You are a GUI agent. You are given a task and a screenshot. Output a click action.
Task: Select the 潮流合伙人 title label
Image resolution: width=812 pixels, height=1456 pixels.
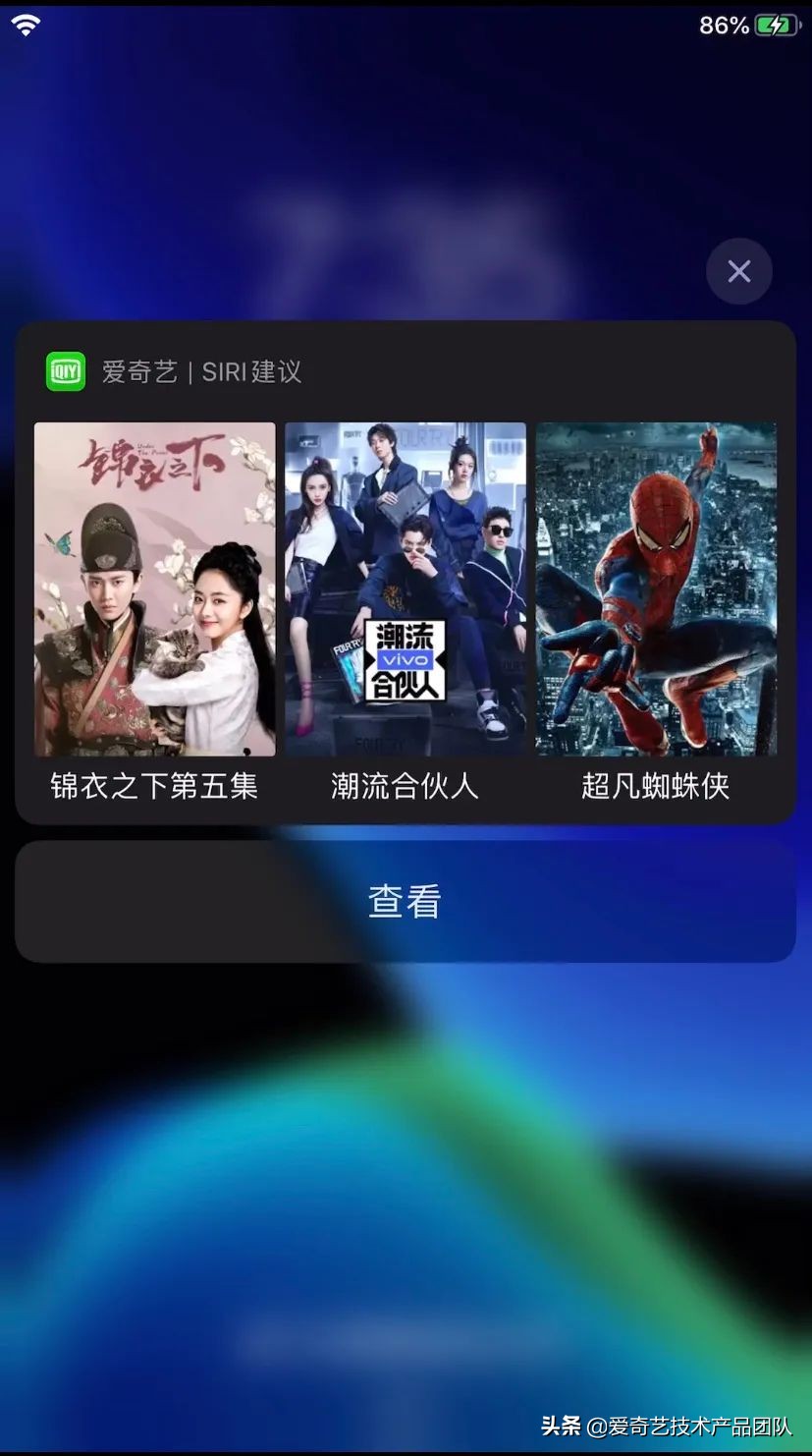405,787
